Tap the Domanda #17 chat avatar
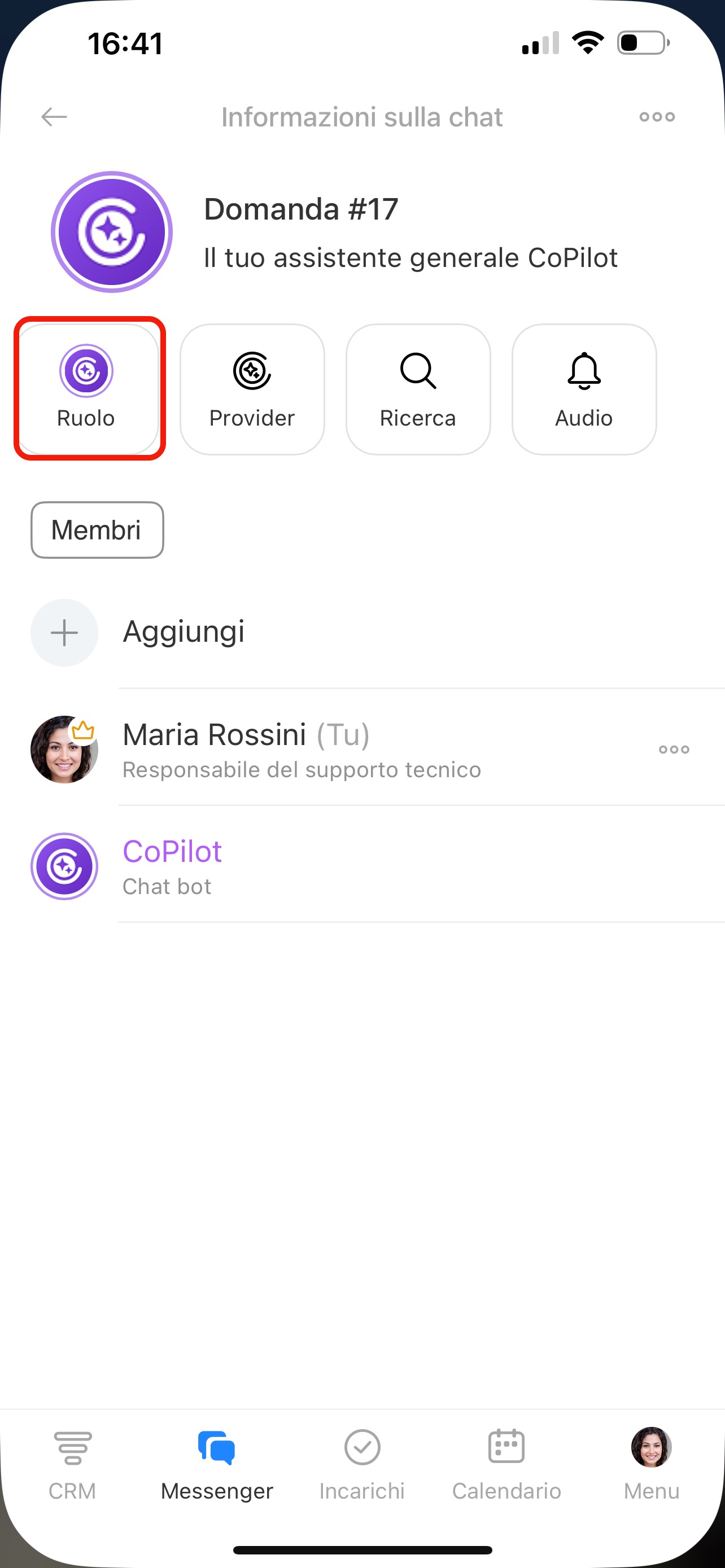Image resolution: width=725 pixels, height=1568 pixels. point(112,232)
